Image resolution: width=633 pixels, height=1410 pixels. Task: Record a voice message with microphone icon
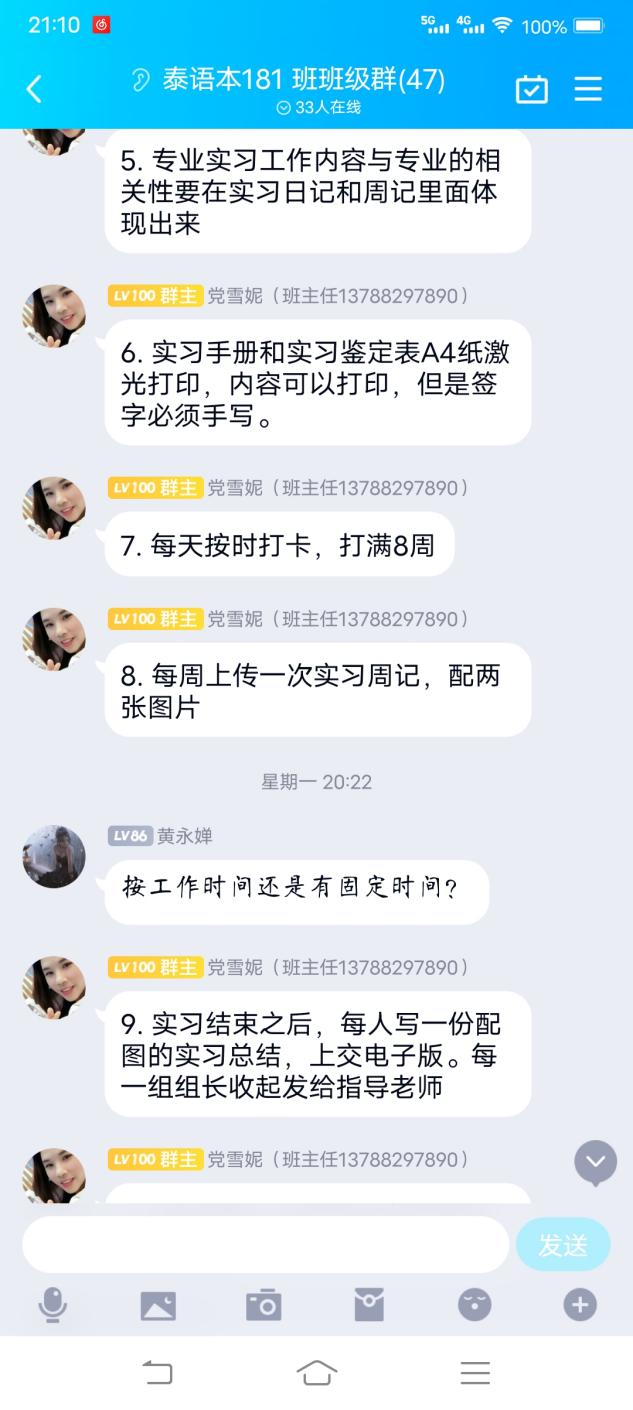click(53, 1305)
